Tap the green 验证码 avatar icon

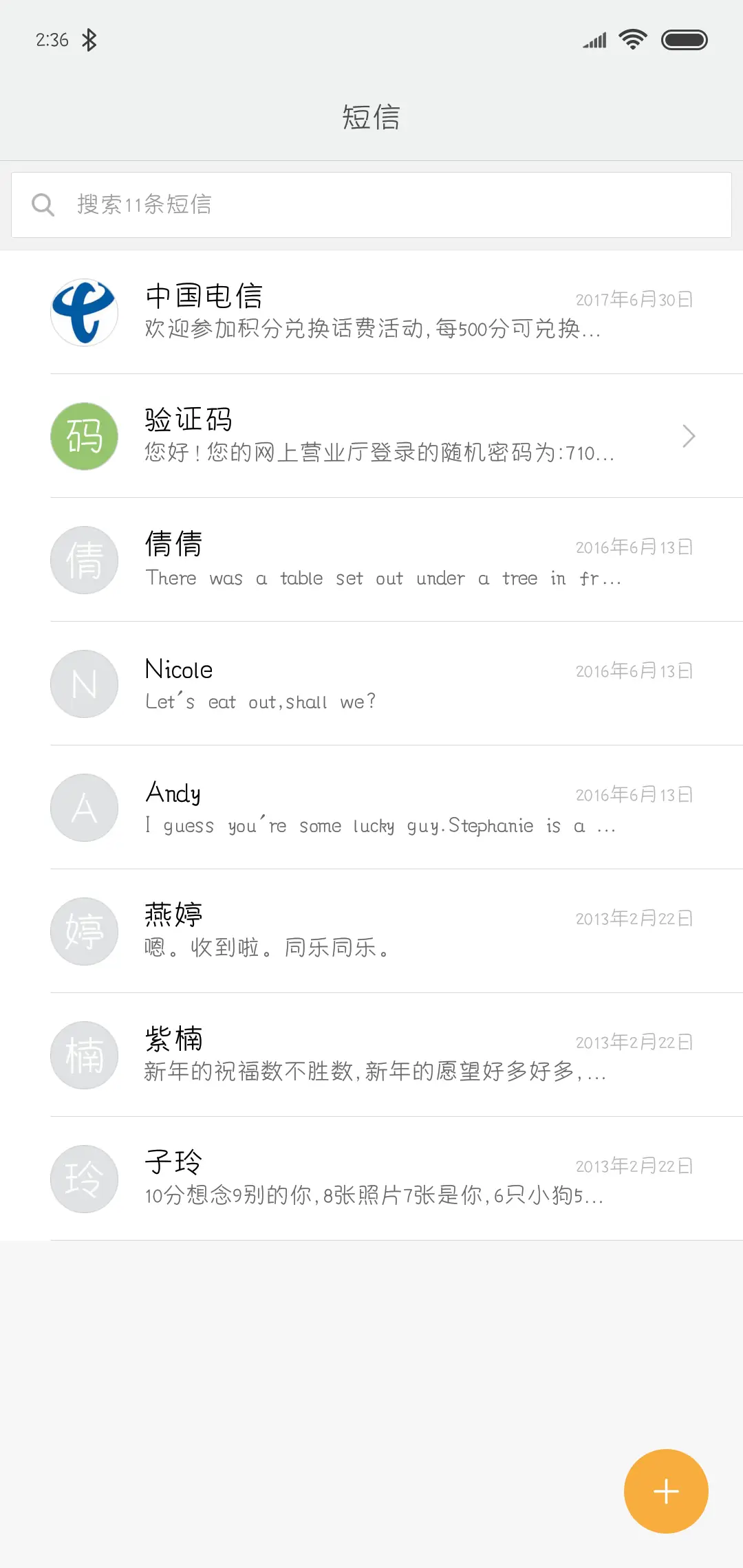[84, 436]
